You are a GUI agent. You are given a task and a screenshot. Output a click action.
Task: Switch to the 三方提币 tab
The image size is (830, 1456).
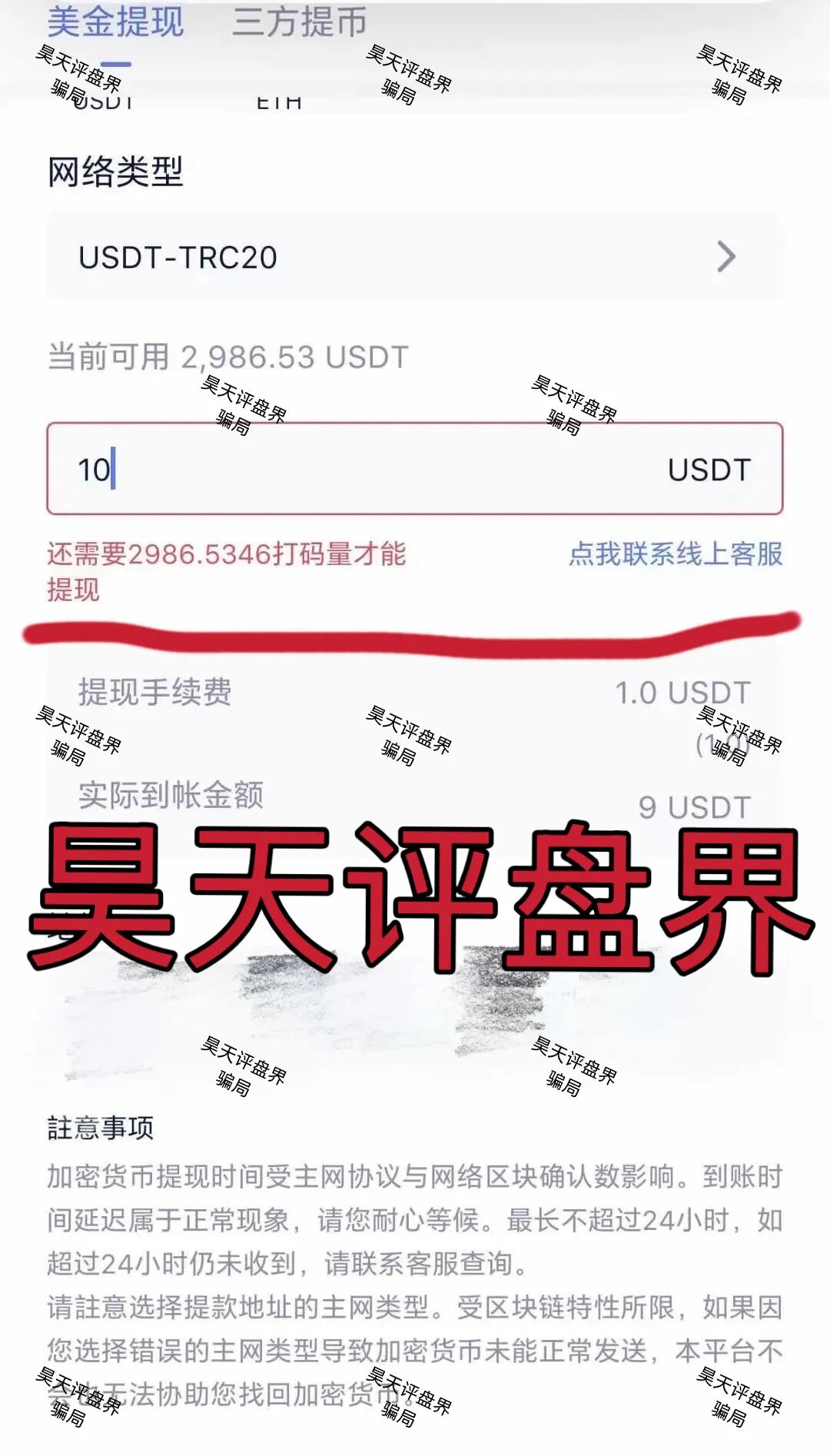(300, 22)
